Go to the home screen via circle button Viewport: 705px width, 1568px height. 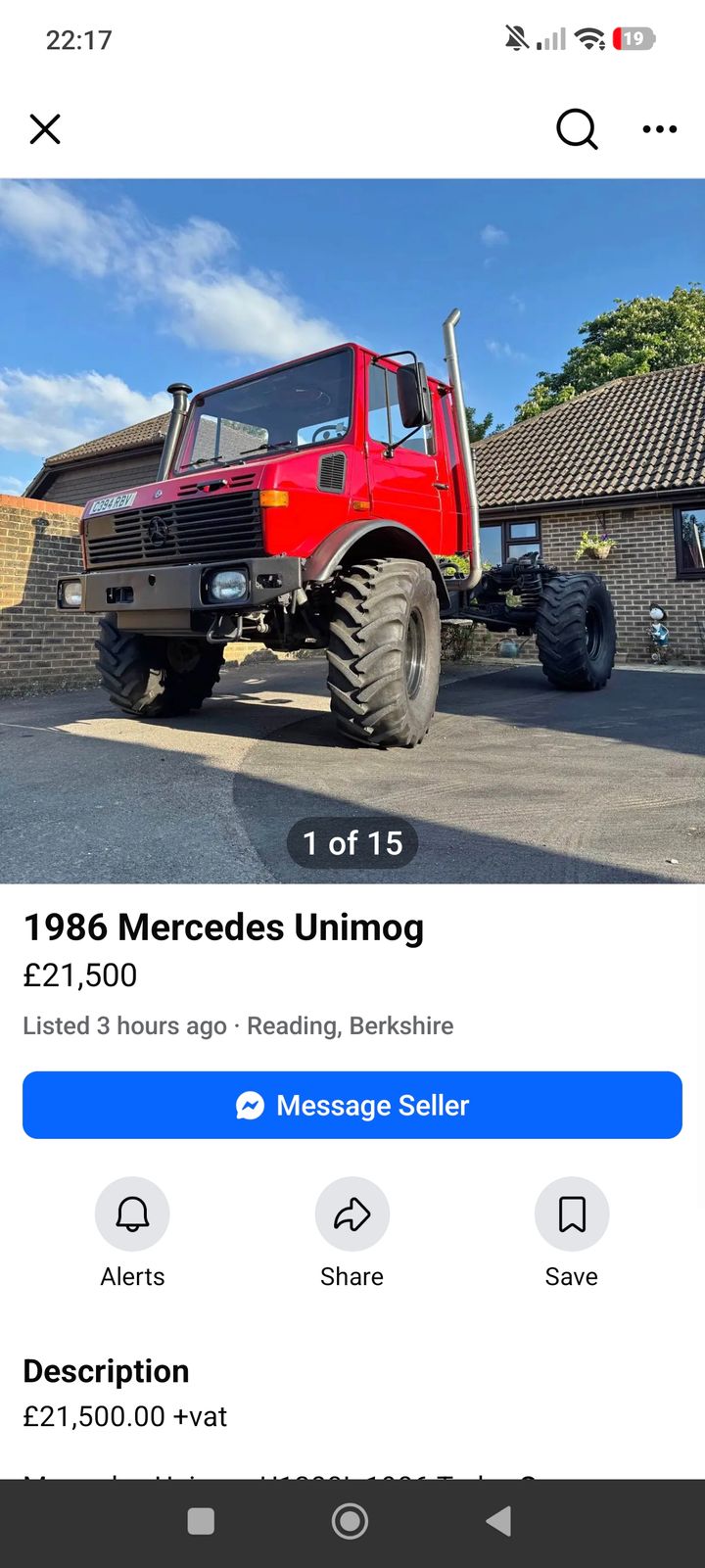tap(351, 1521)
